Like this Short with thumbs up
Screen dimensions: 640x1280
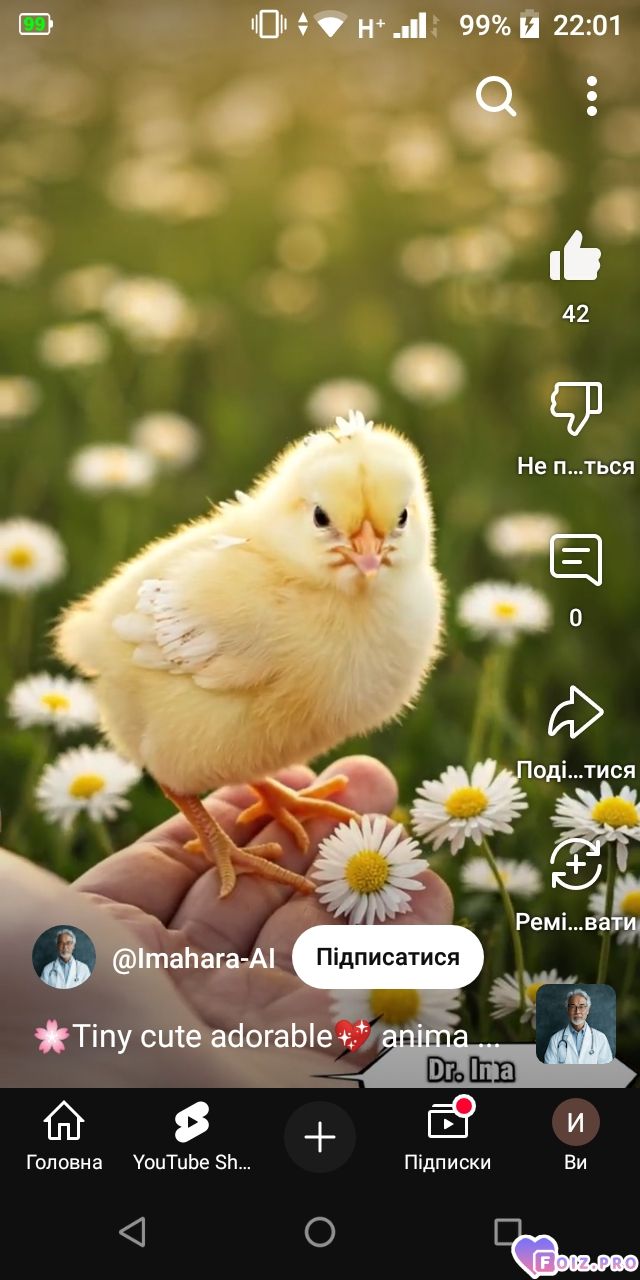click(576, 256)
